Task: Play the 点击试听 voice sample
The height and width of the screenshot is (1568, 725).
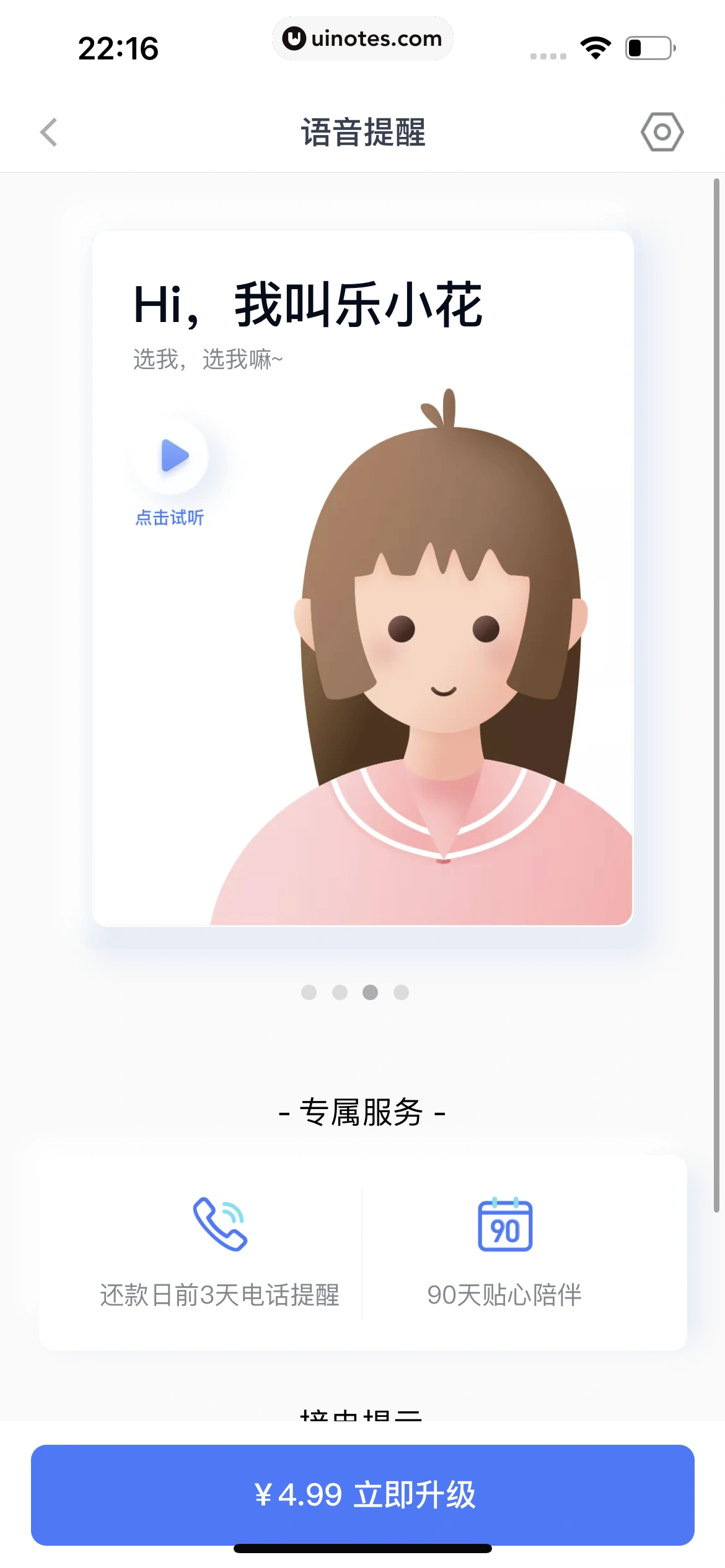Action: point(174,456)
